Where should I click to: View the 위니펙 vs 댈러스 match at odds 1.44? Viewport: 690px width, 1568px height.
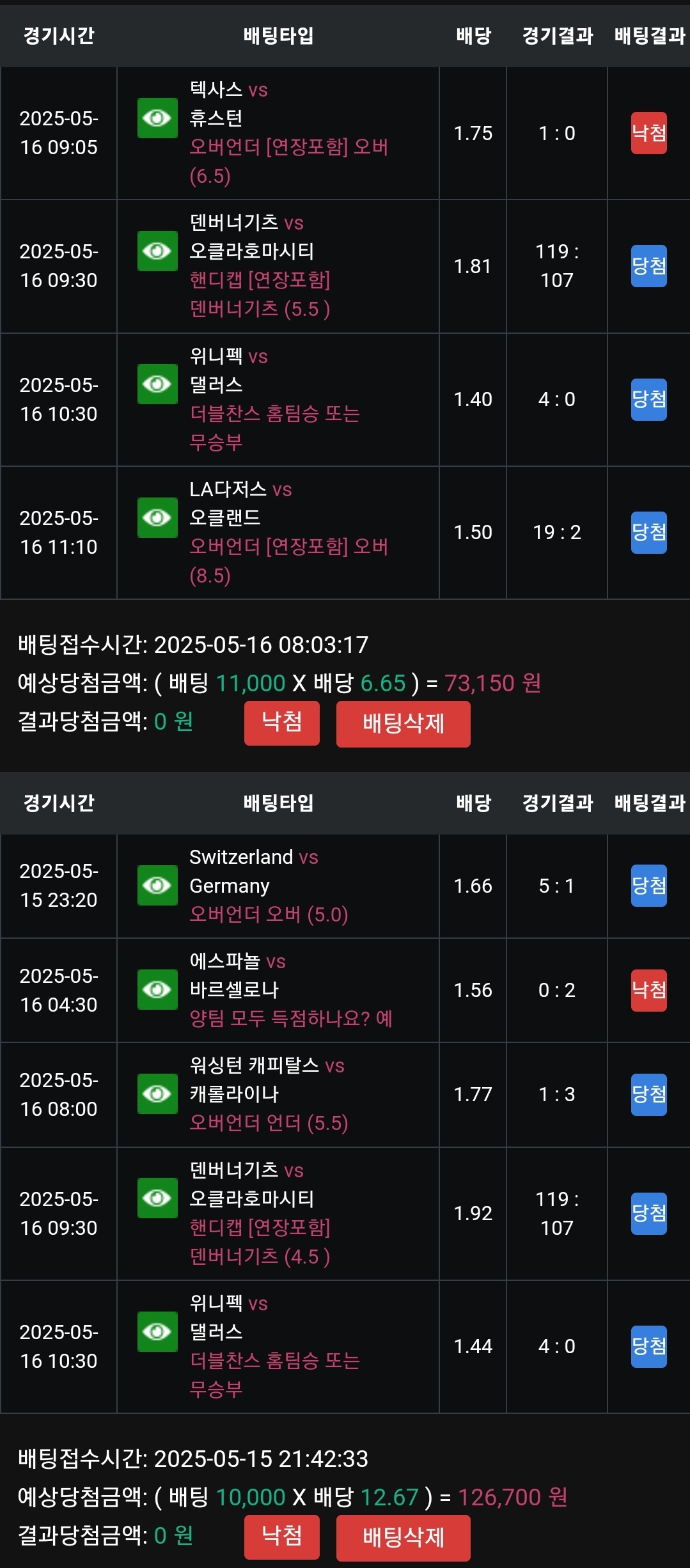tap(157, 1332)
